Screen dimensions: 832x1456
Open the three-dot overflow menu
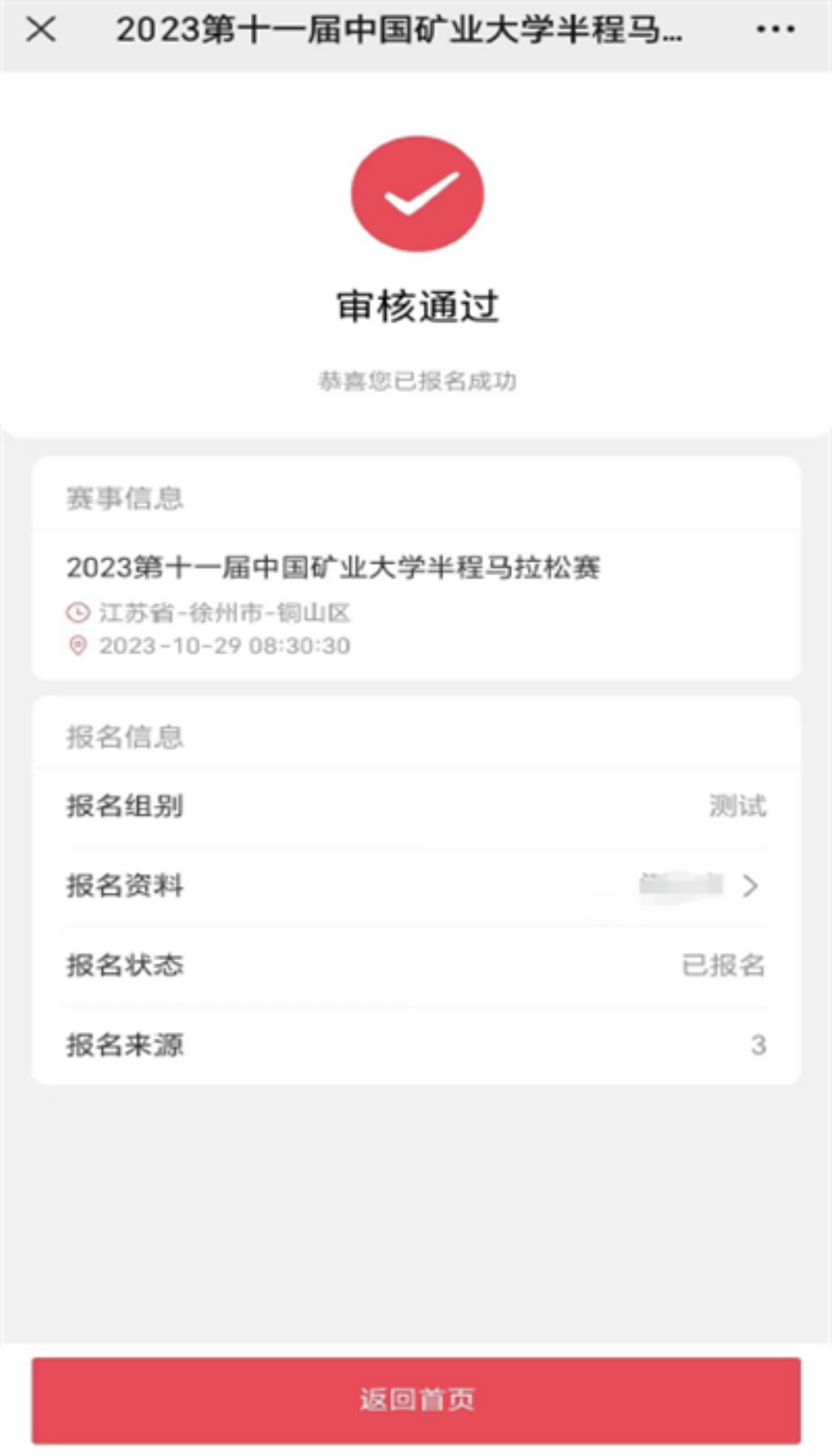(775, 29)
